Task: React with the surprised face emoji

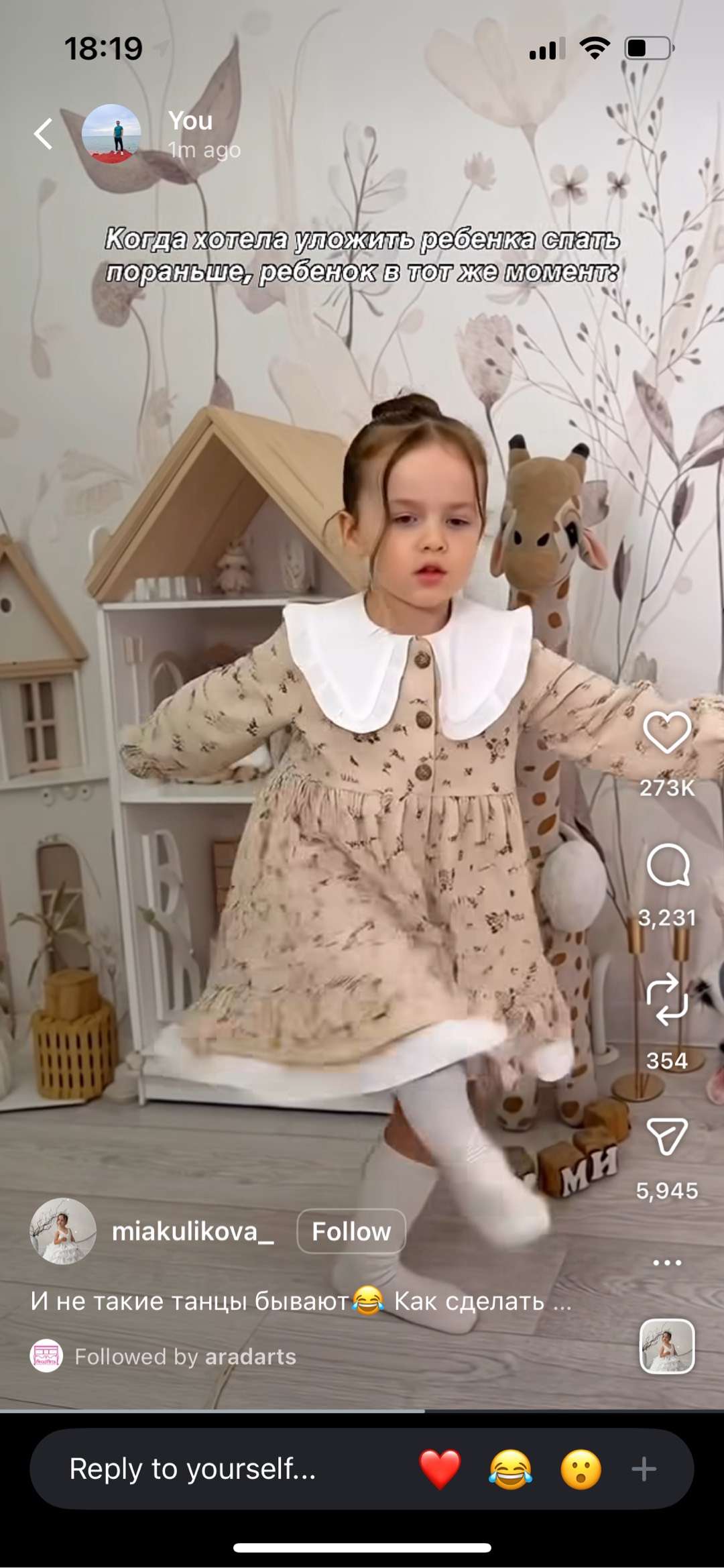Action: (581, 1469)
